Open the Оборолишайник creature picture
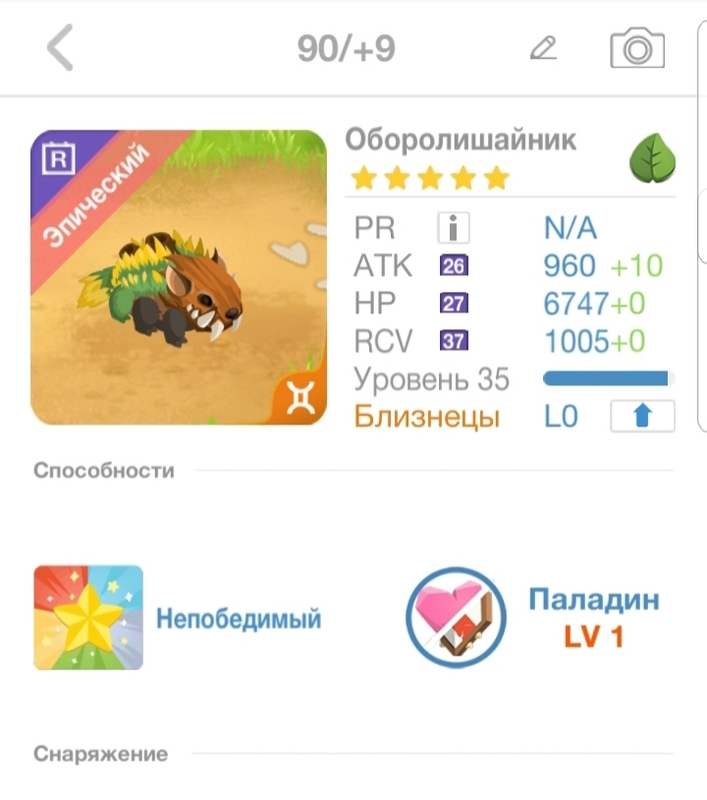Viewport: 707px width, 800px height. tap(179, 277)
